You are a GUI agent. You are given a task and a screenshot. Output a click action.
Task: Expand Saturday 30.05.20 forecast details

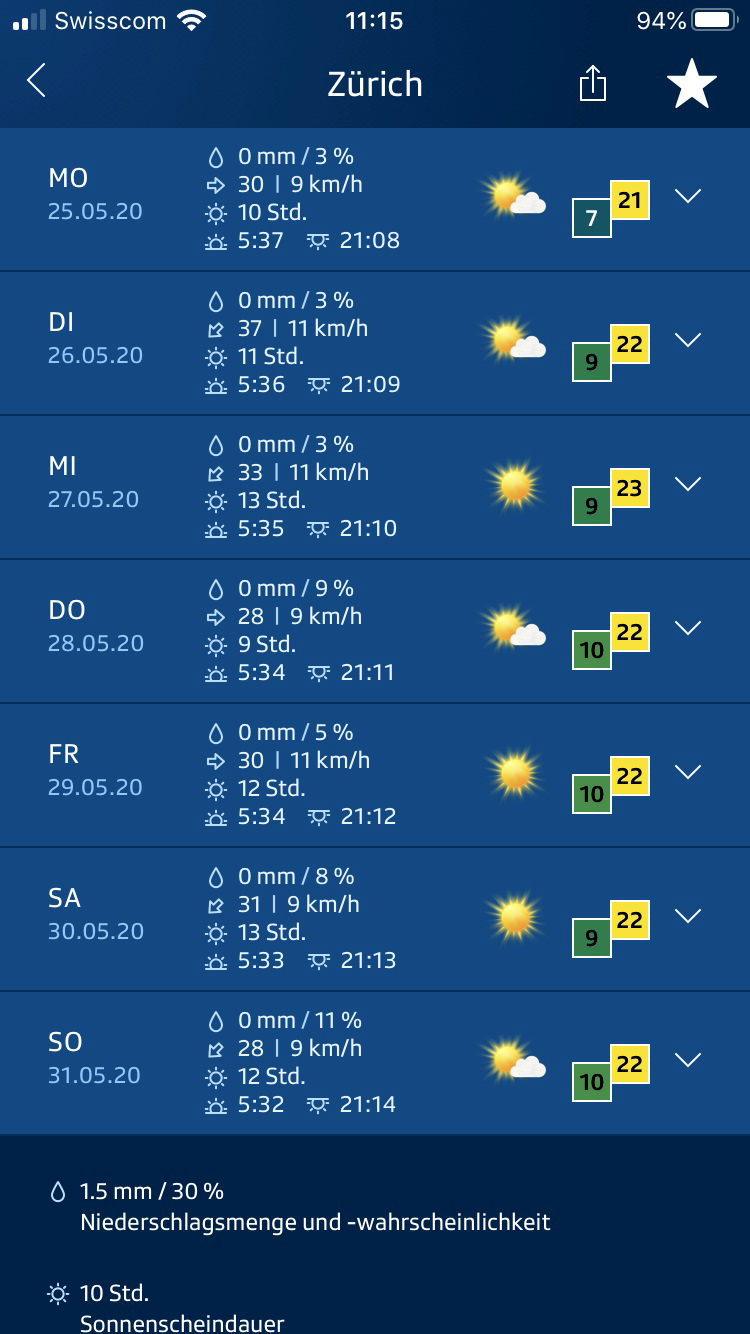pos(688,916)
